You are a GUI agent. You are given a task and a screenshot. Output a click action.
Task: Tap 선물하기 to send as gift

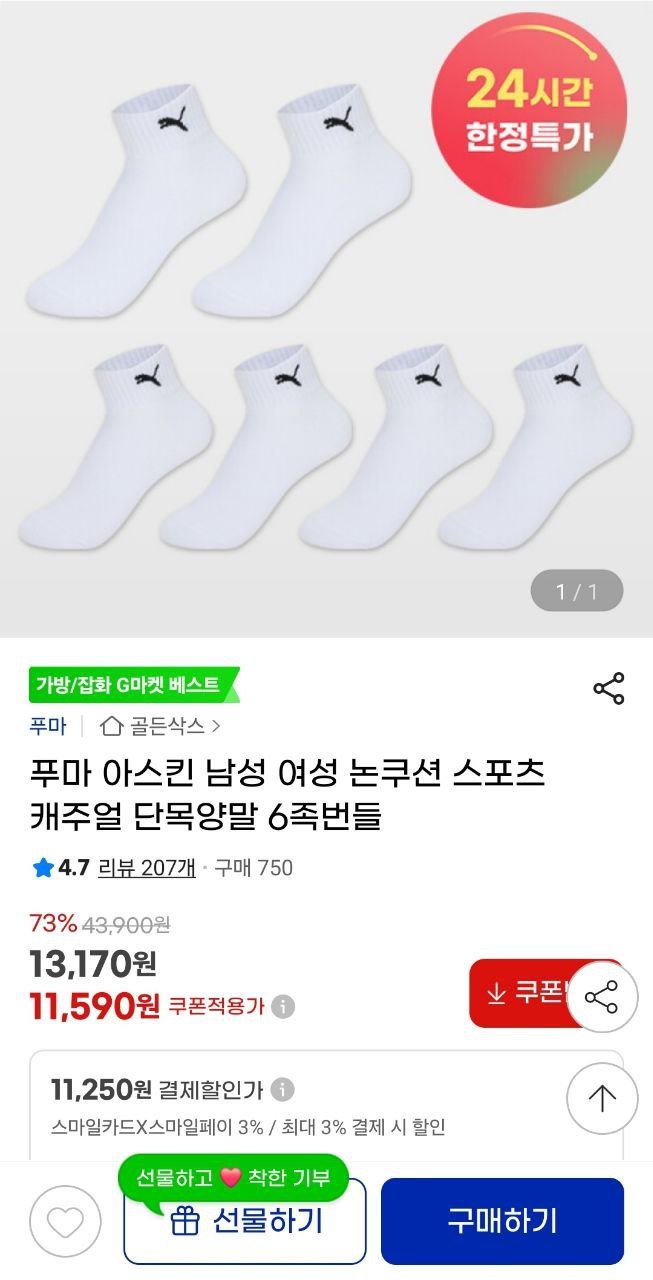pyautogui.click(x=245, y=1221)
